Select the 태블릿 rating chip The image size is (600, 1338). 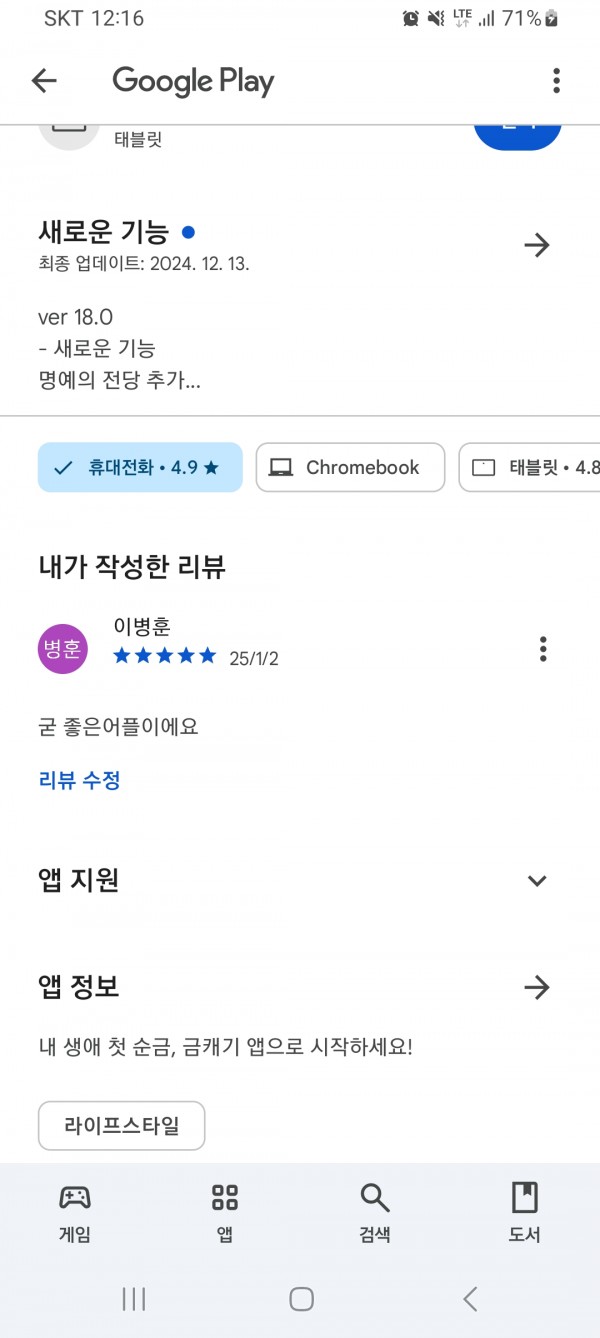coord(529,467)
